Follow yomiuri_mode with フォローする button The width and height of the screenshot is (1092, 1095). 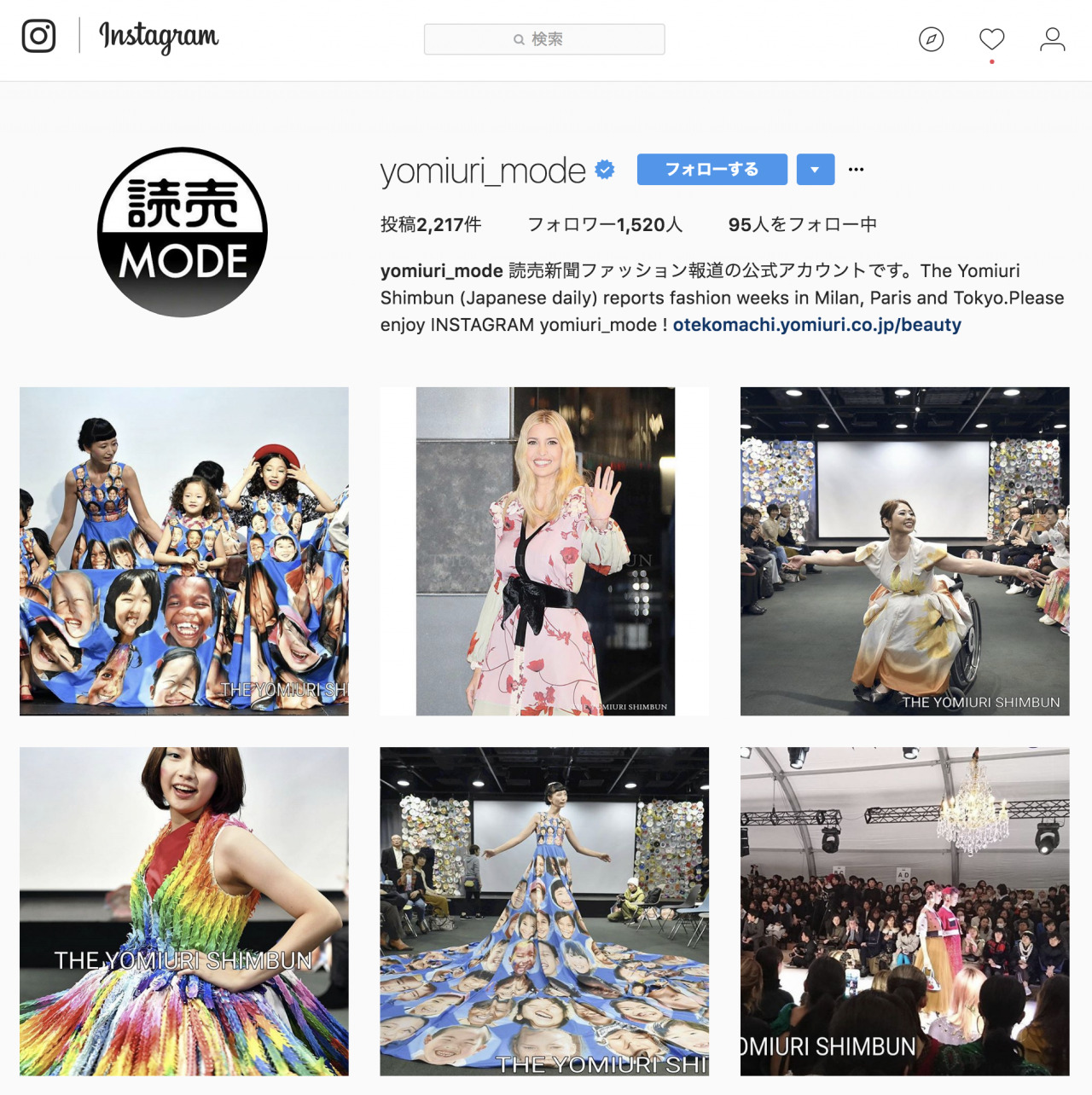tap(712, 170)
